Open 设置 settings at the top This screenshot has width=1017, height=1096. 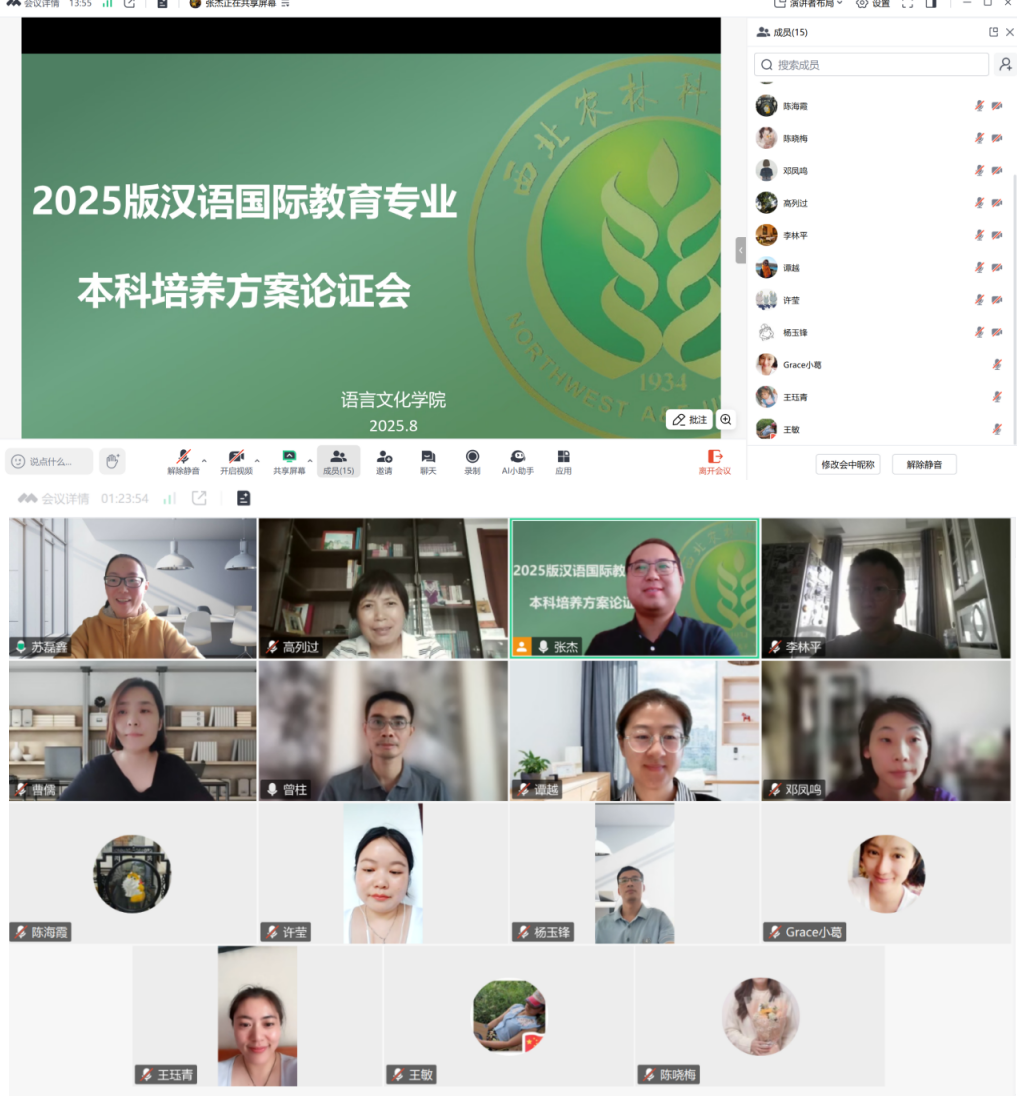pyautogui.click(x=872, y=4)
